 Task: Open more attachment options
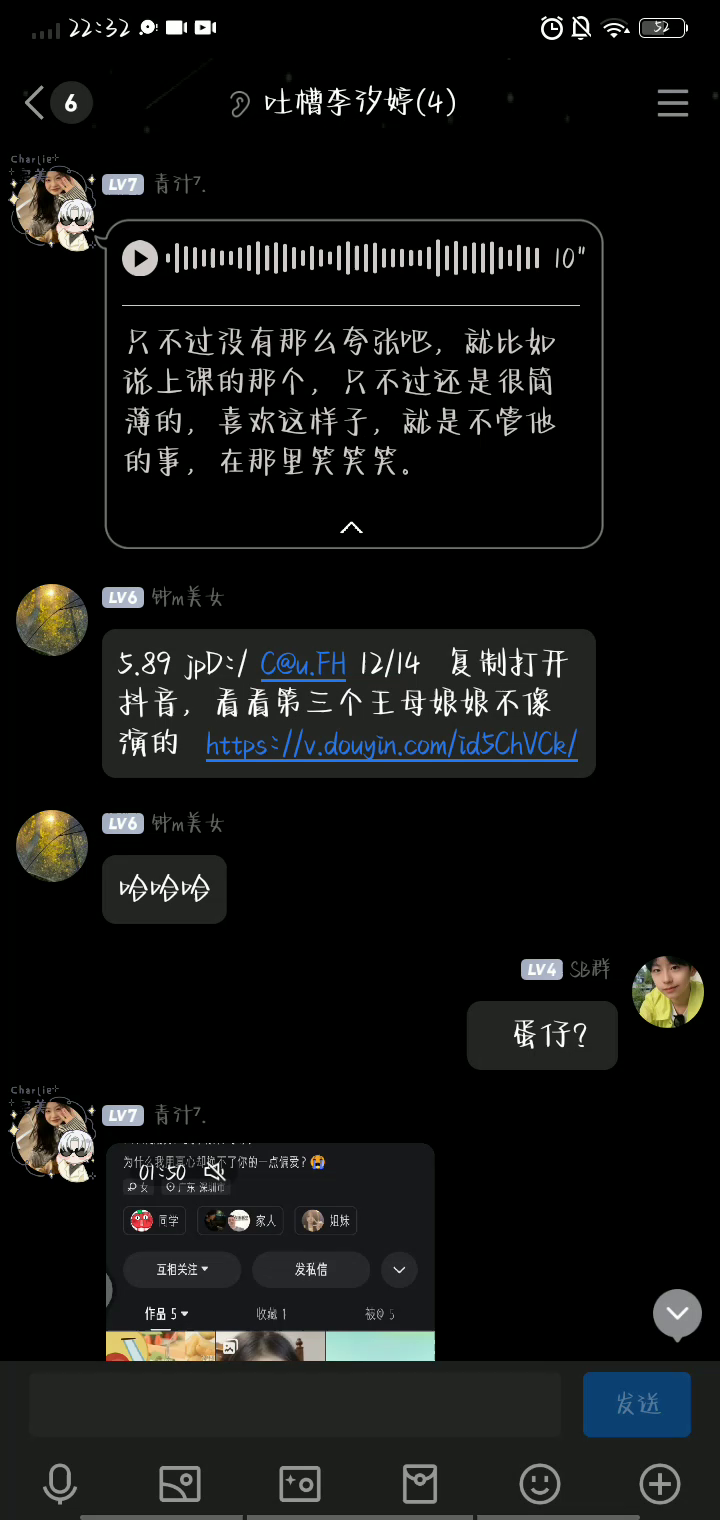(660, 1484)
